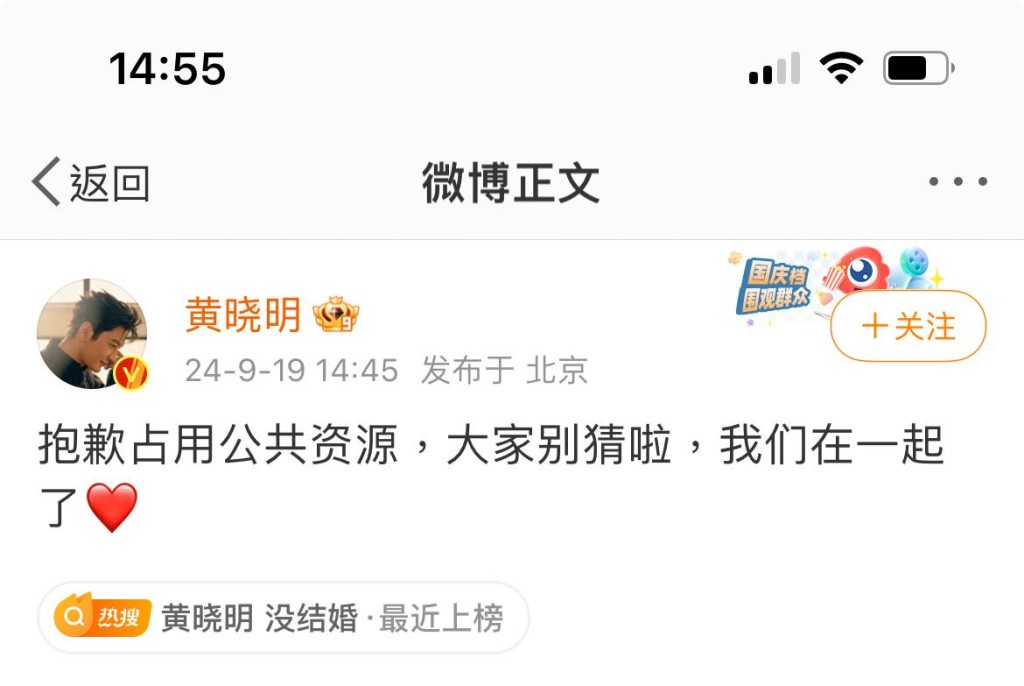Go back using the 返回 button

click(92, 183)
